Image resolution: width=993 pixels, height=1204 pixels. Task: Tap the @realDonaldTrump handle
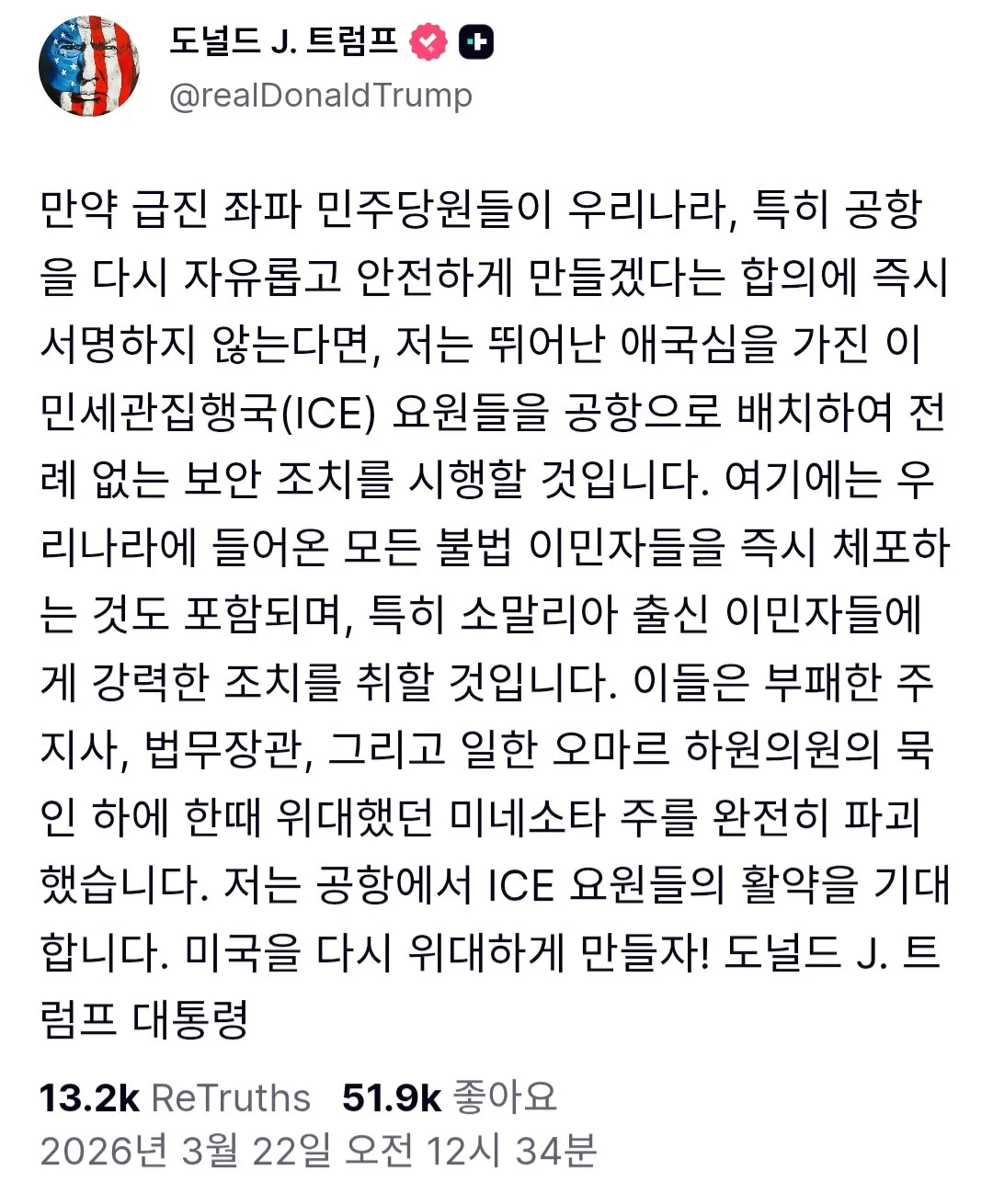[x=320, y=96]
